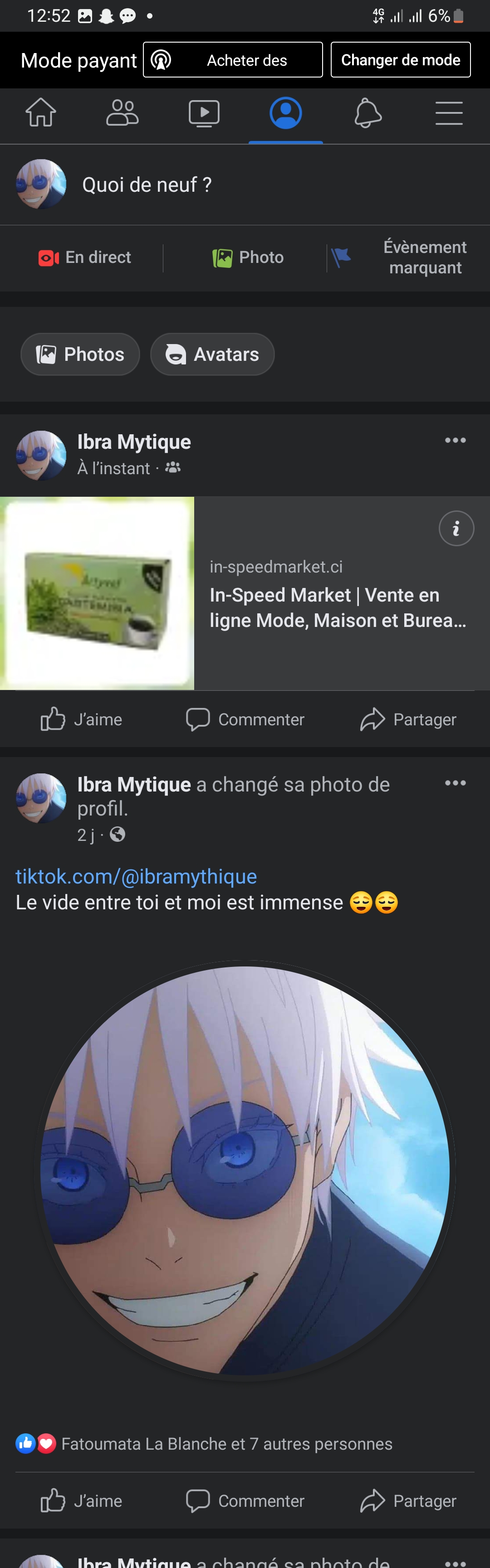Open the Photos chip
Image resolution: width=490 pixels, height=1568 pixels.
[80, 354]
